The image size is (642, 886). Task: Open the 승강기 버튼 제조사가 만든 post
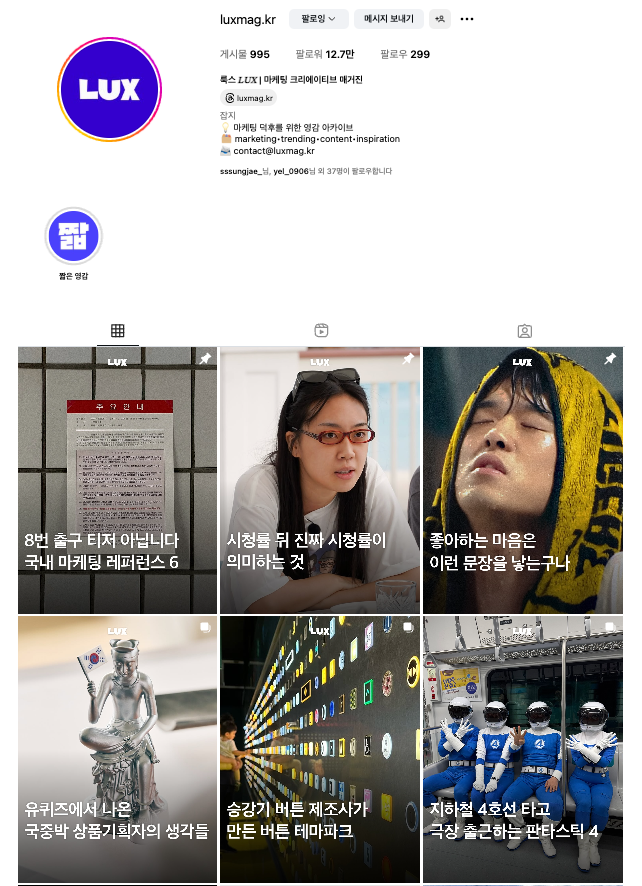320,750
